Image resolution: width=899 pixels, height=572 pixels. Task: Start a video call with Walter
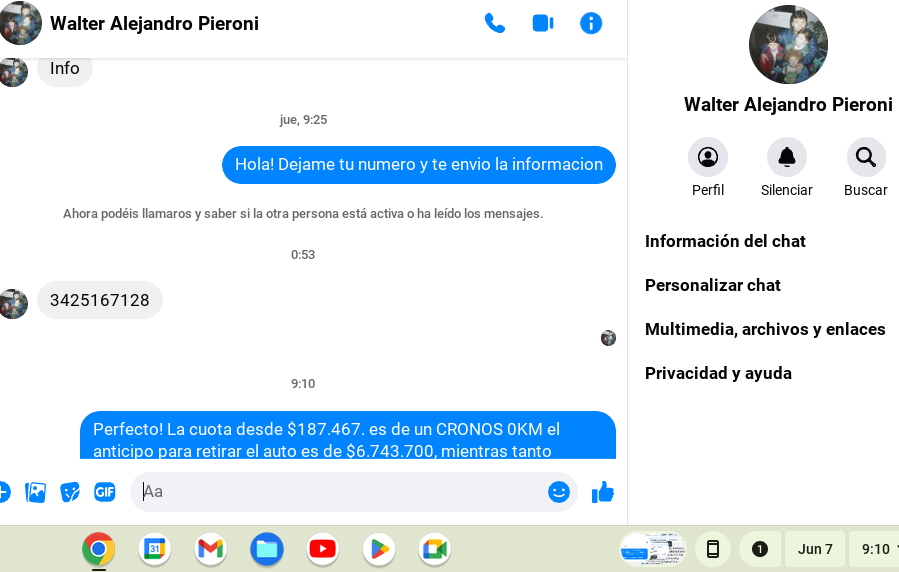point(543,23)
